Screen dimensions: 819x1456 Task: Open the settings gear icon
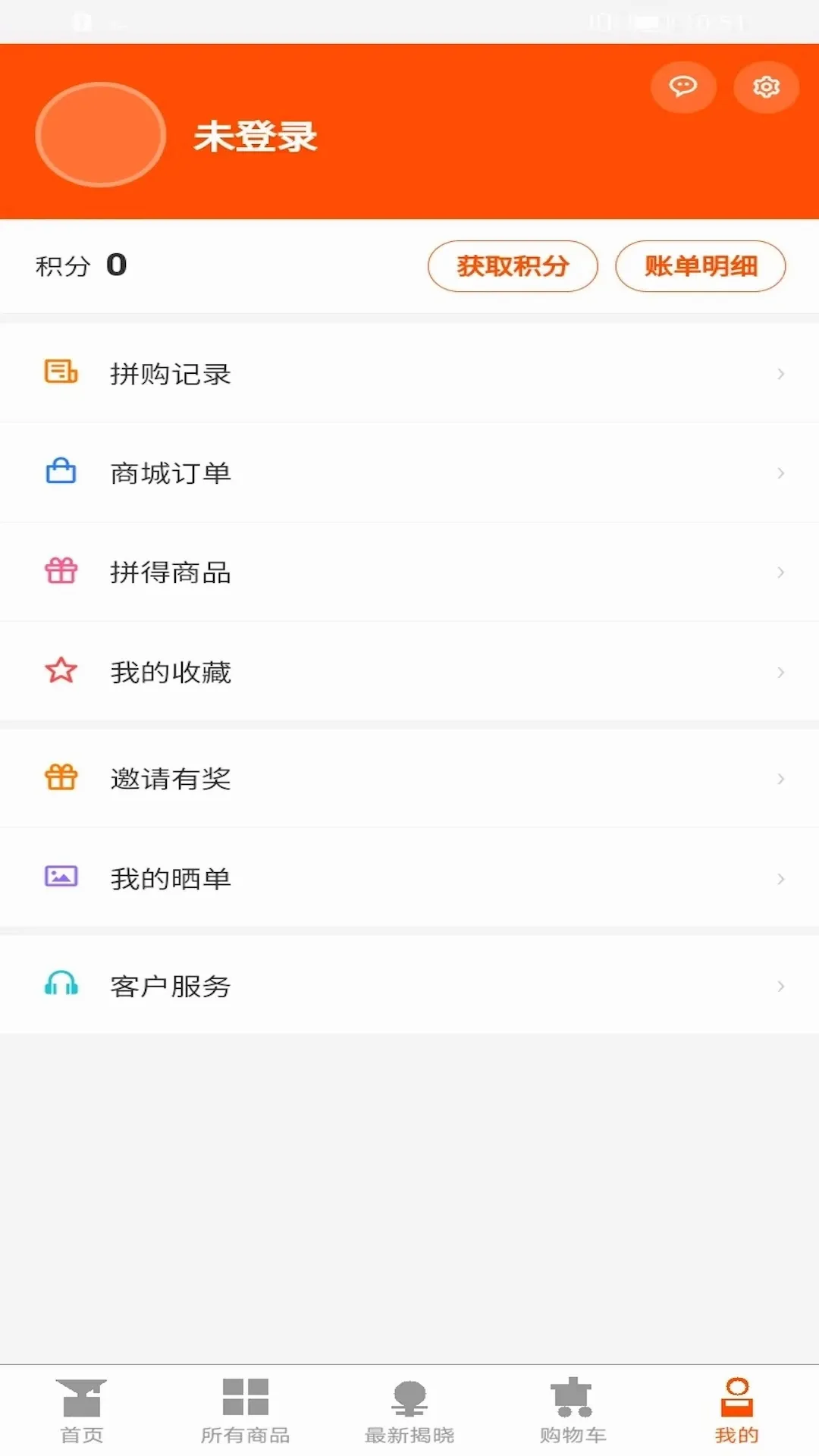tap(766, 86)
